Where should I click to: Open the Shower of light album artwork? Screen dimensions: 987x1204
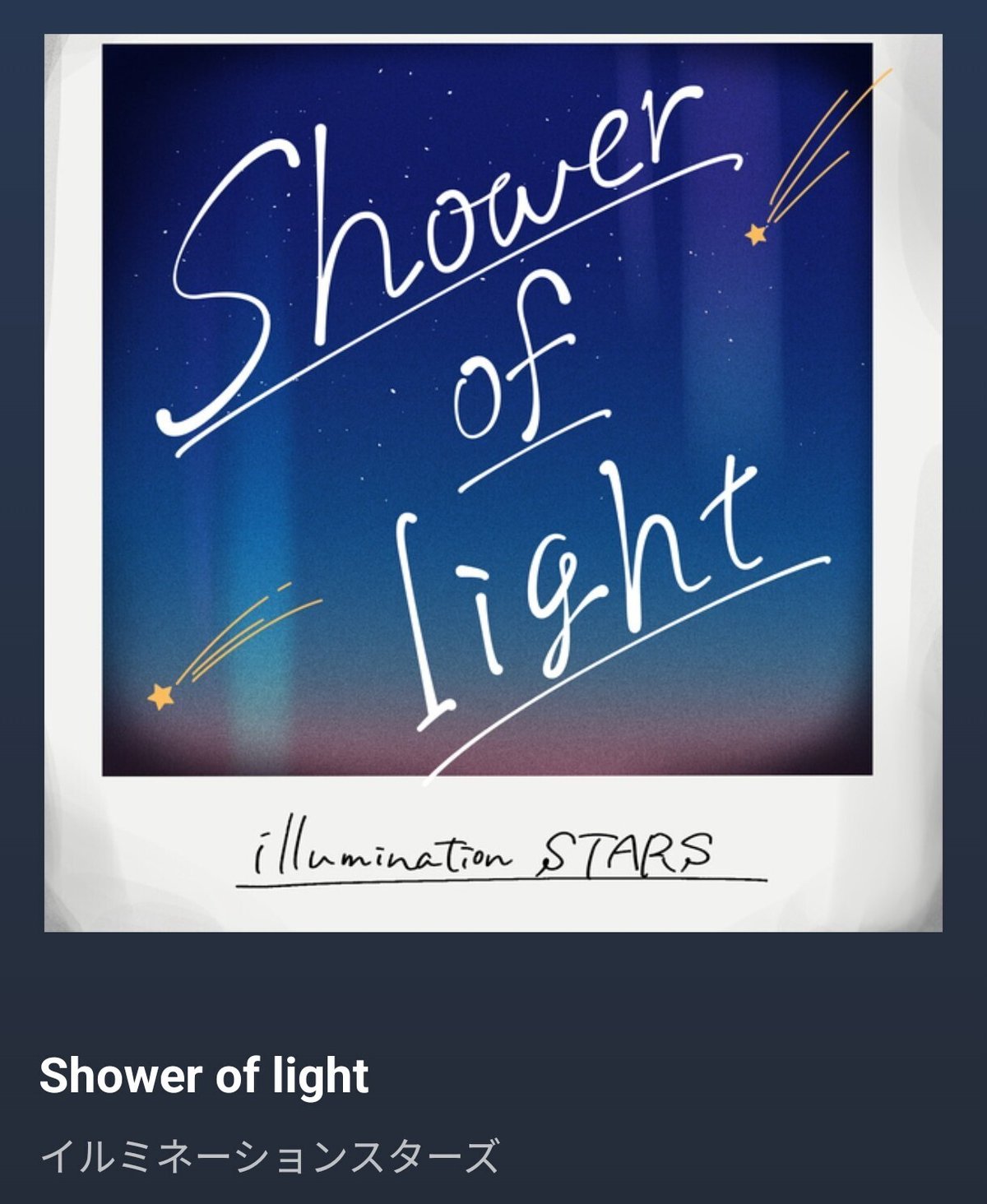493,483
